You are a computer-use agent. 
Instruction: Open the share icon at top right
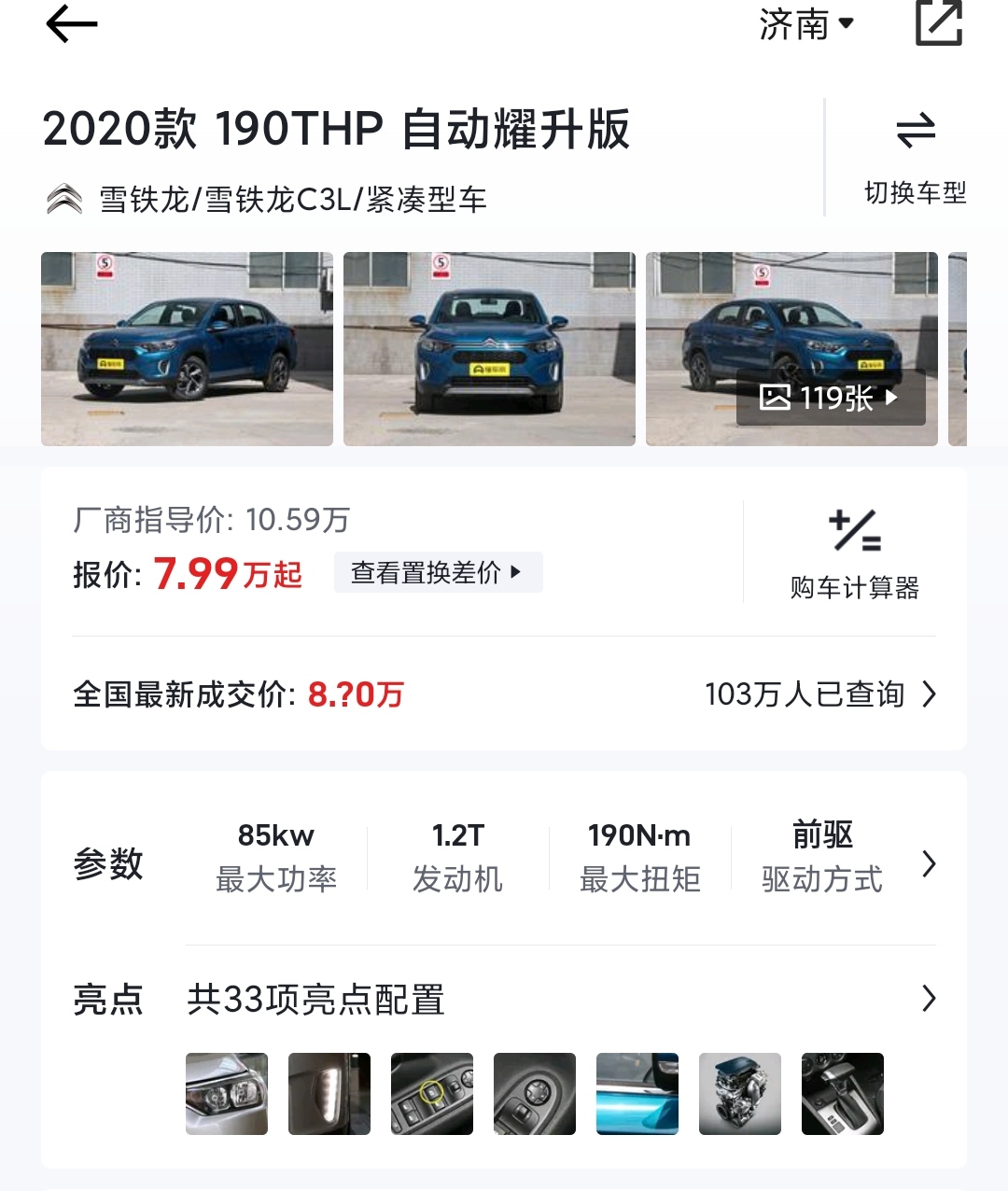pyautogui.click(x=940, y=25)
